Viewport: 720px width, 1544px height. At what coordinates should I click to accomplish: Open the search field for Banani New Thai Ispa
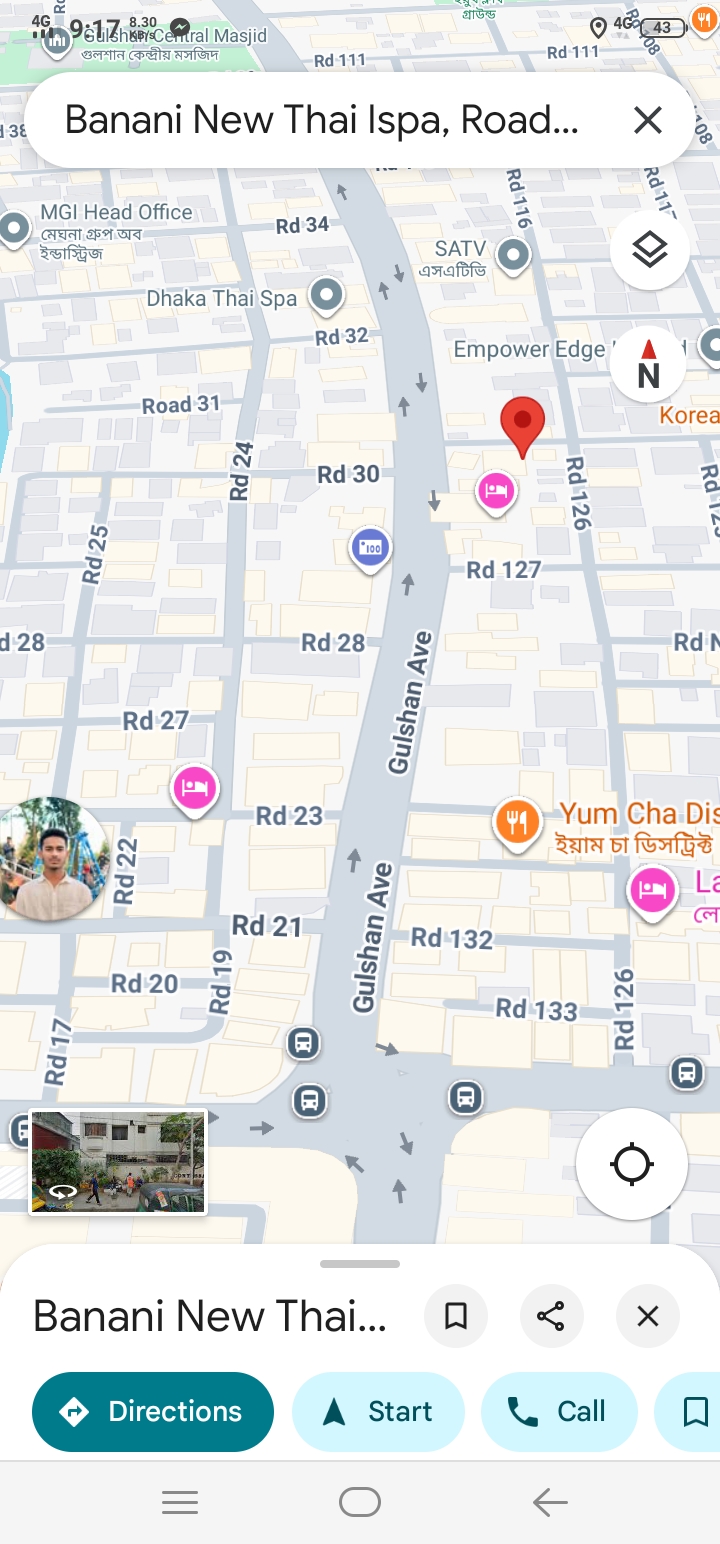320,121
